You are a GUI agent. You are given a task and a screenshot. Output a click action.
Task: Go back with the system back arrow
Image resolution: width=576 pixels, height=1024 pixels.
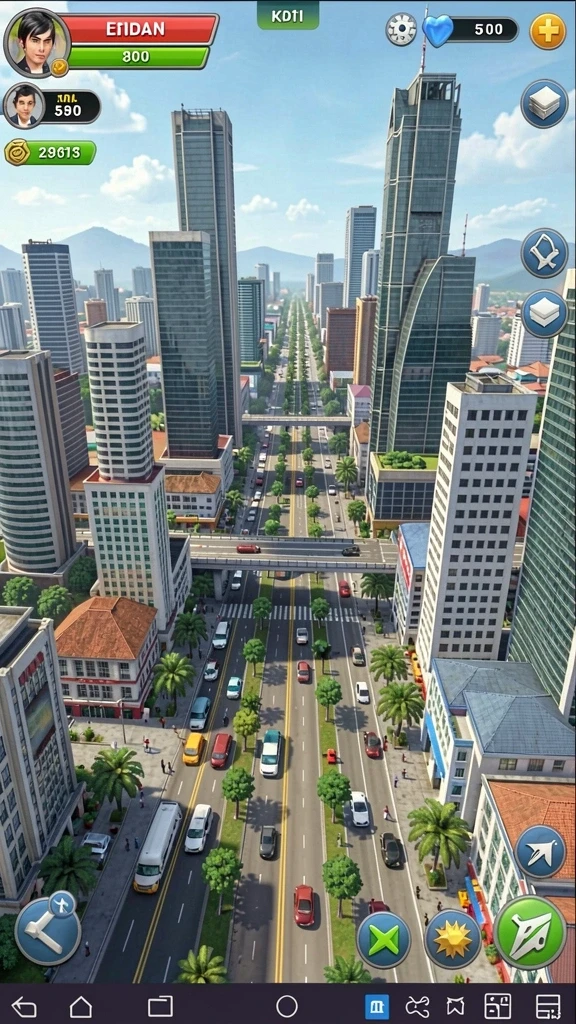[25, 1006]
